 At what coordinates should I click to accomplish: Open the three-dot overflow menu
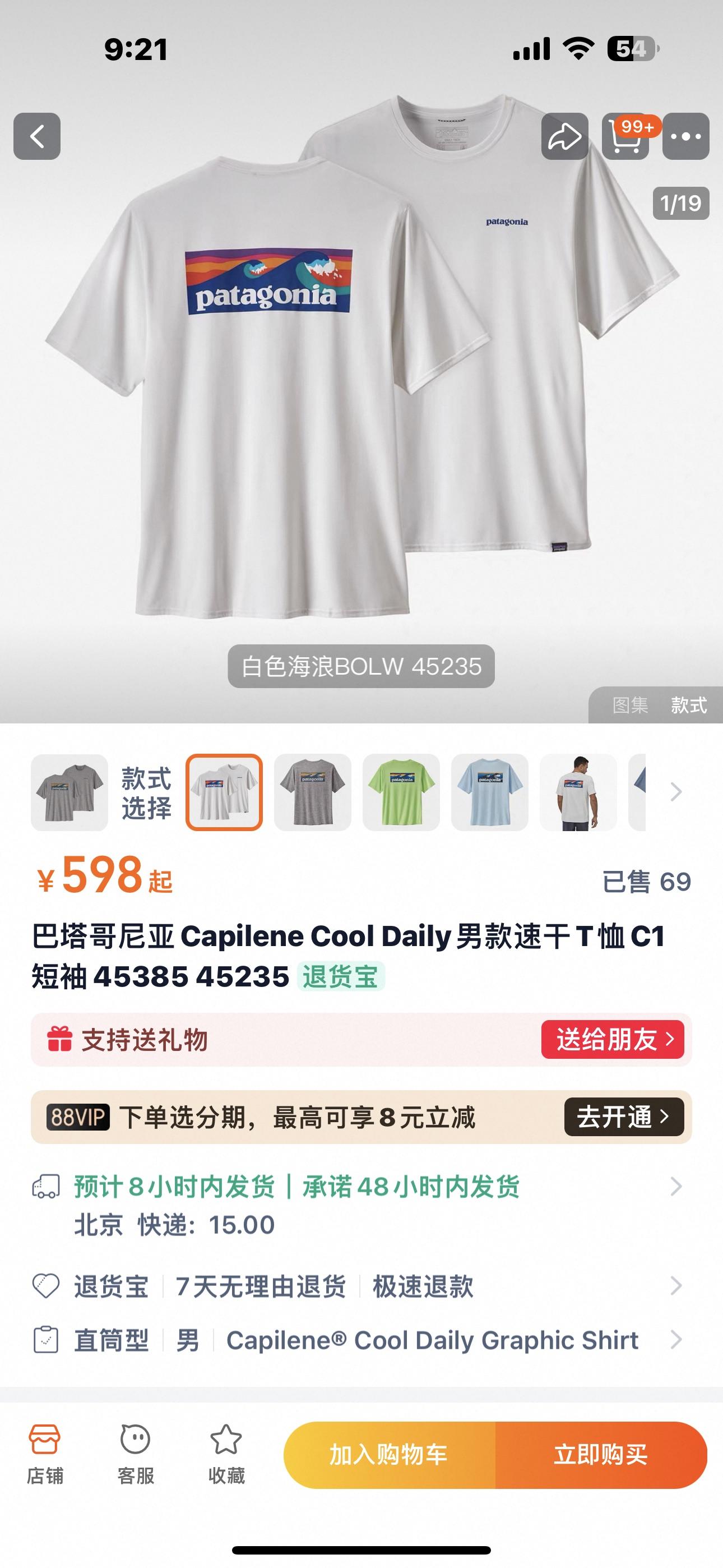pos(686,136)
